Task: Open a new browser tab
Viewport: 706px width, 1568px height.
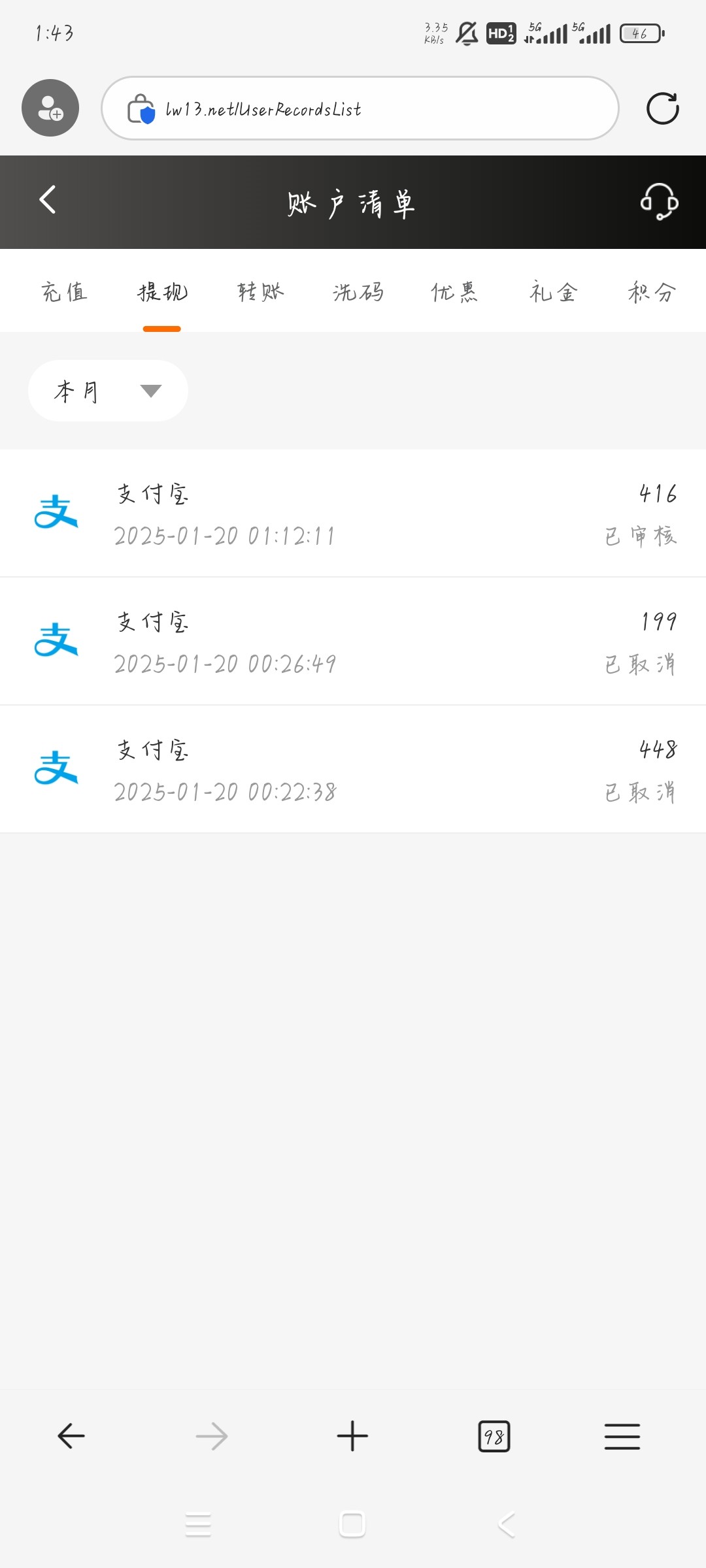Action: pyautogui.click(x=352, y=1436)
